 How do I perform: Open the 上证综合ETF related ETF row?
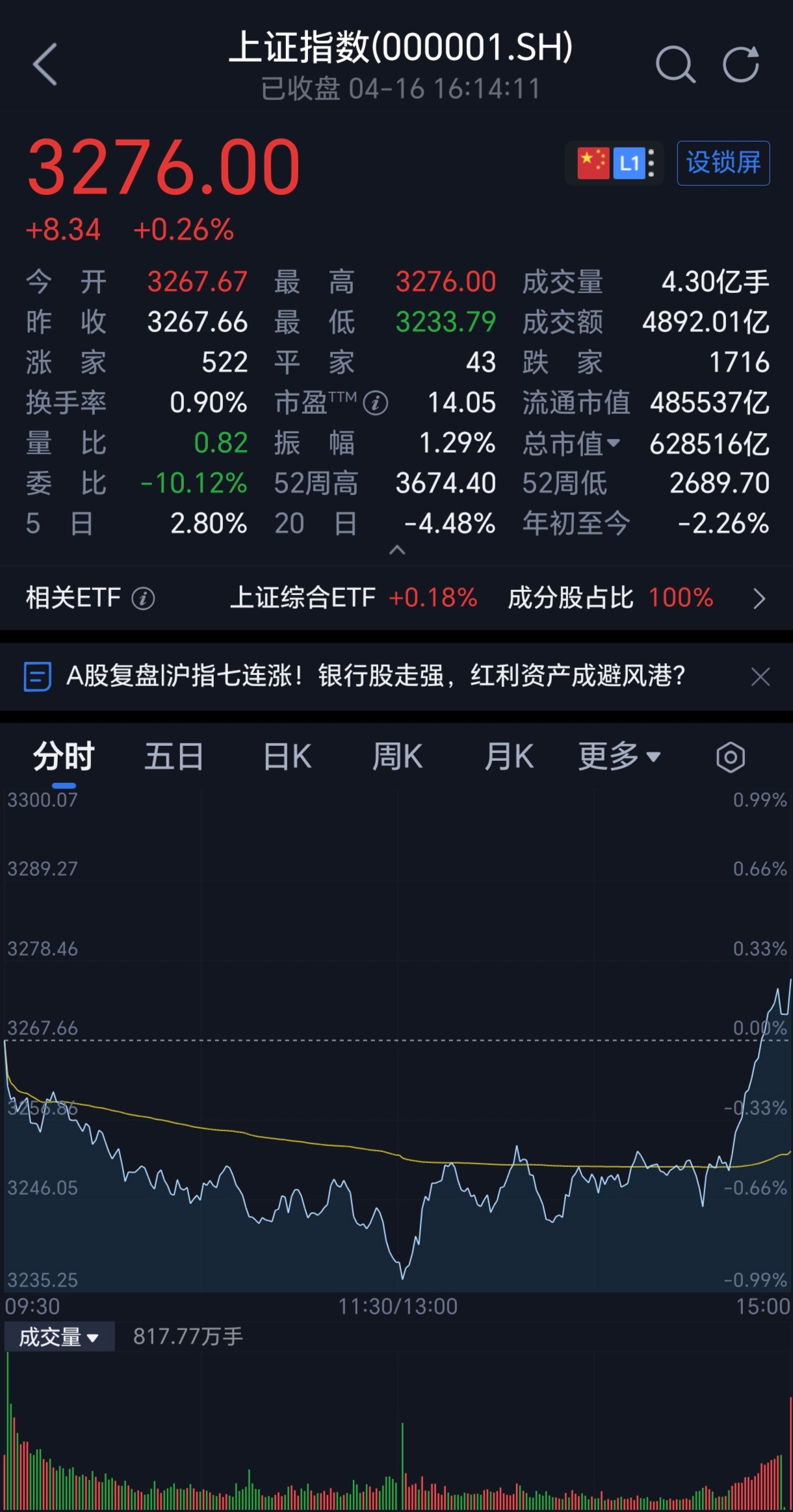click(x=353, y=598)
